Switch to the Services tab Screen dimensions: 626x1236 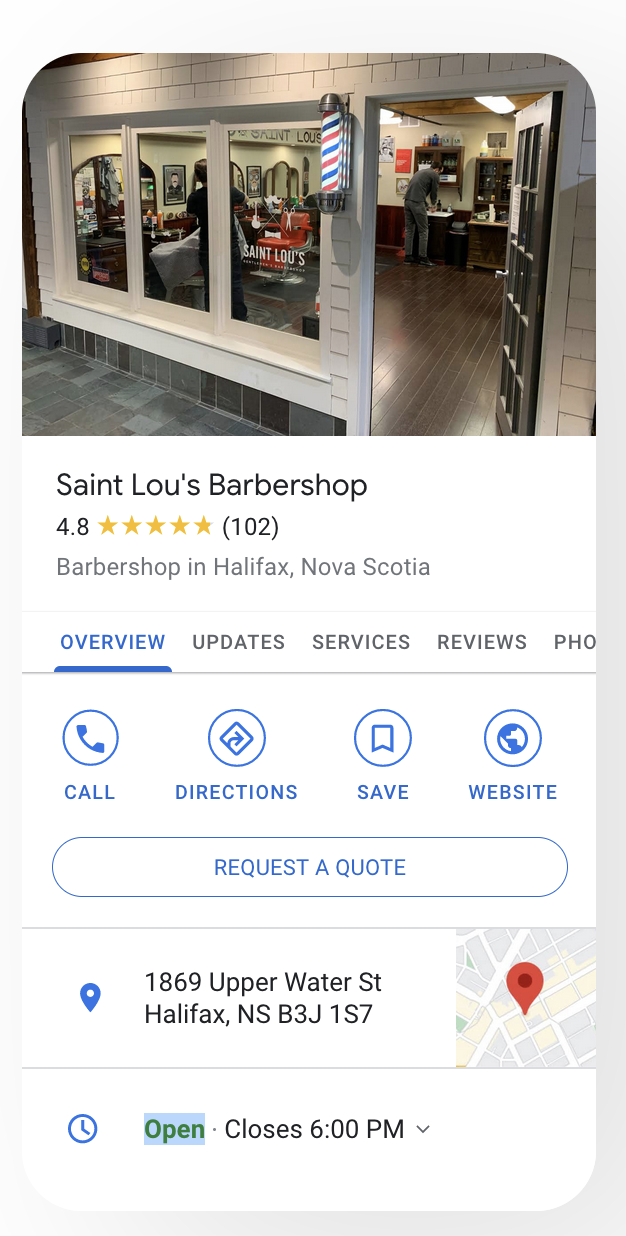tap(361, 642)
